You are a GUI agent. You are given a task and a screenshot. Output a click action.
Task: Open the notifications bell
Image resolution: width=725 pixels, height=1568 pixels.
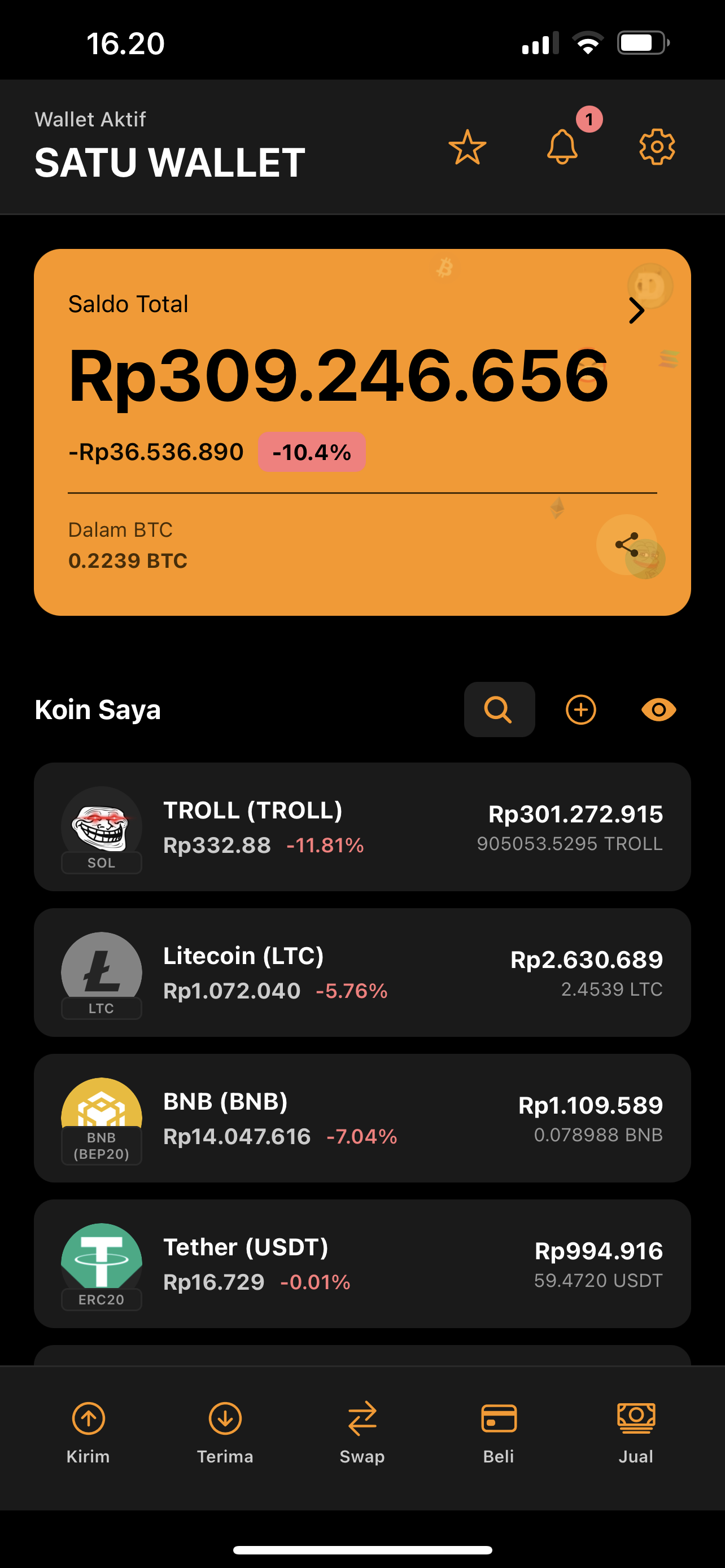[563, 147]
